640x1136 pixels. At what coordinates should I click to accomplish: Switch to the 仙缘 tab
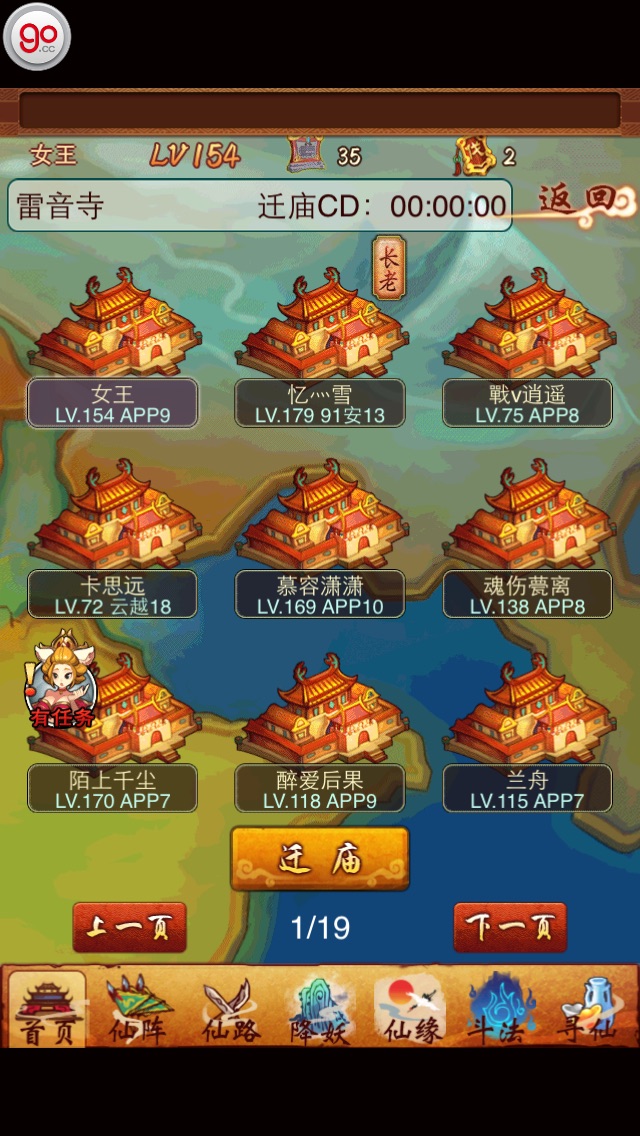coord(412,1008)
